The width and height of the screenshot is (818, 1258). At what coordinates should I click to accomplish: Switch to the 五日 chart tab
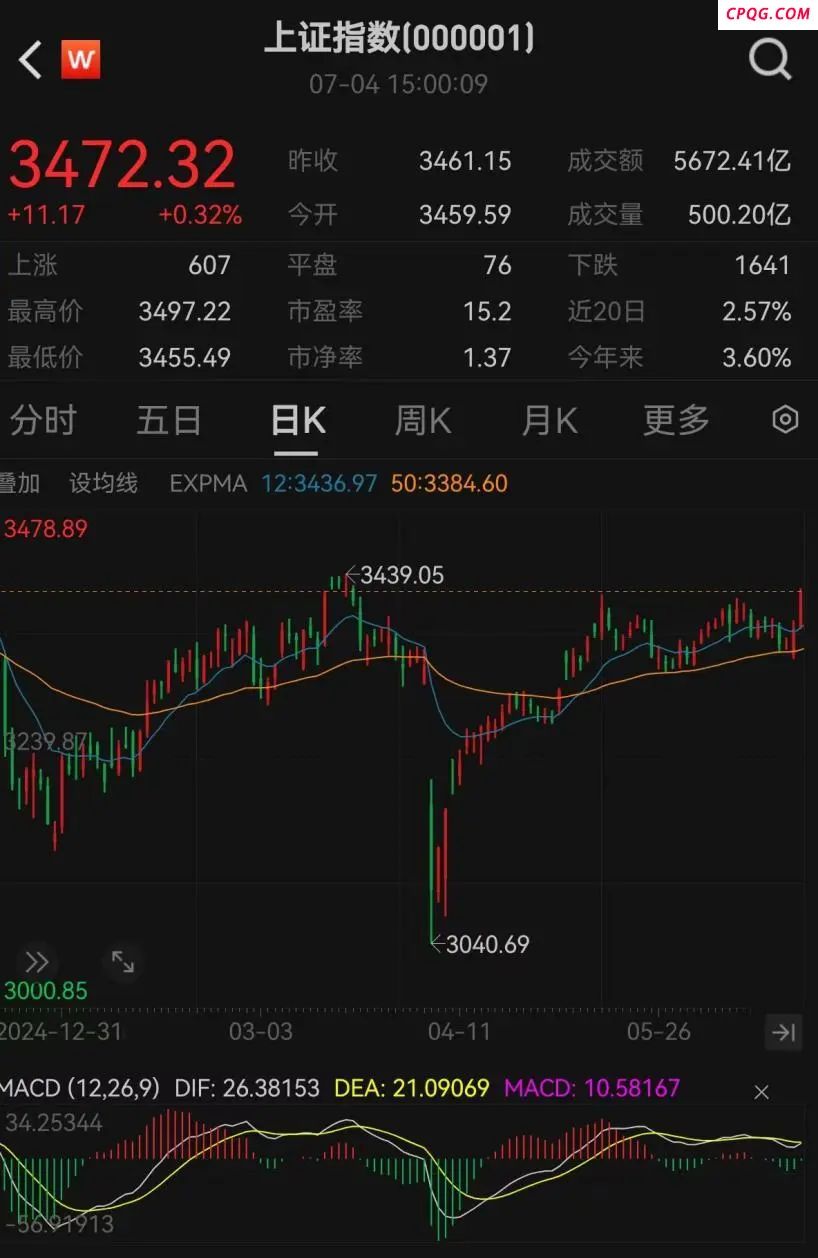(169, 421)
